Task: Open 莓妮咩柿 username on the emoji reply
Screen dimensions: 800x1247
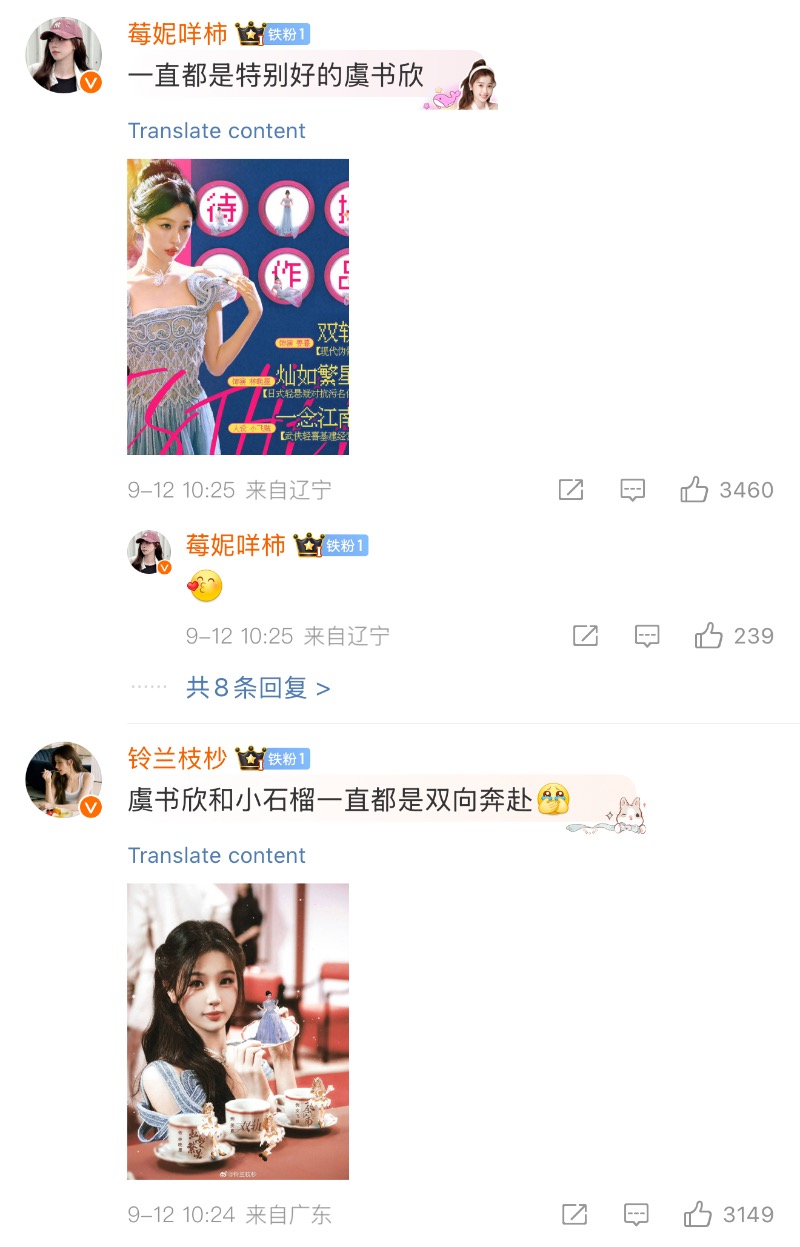Action: [x=235, y=546]
